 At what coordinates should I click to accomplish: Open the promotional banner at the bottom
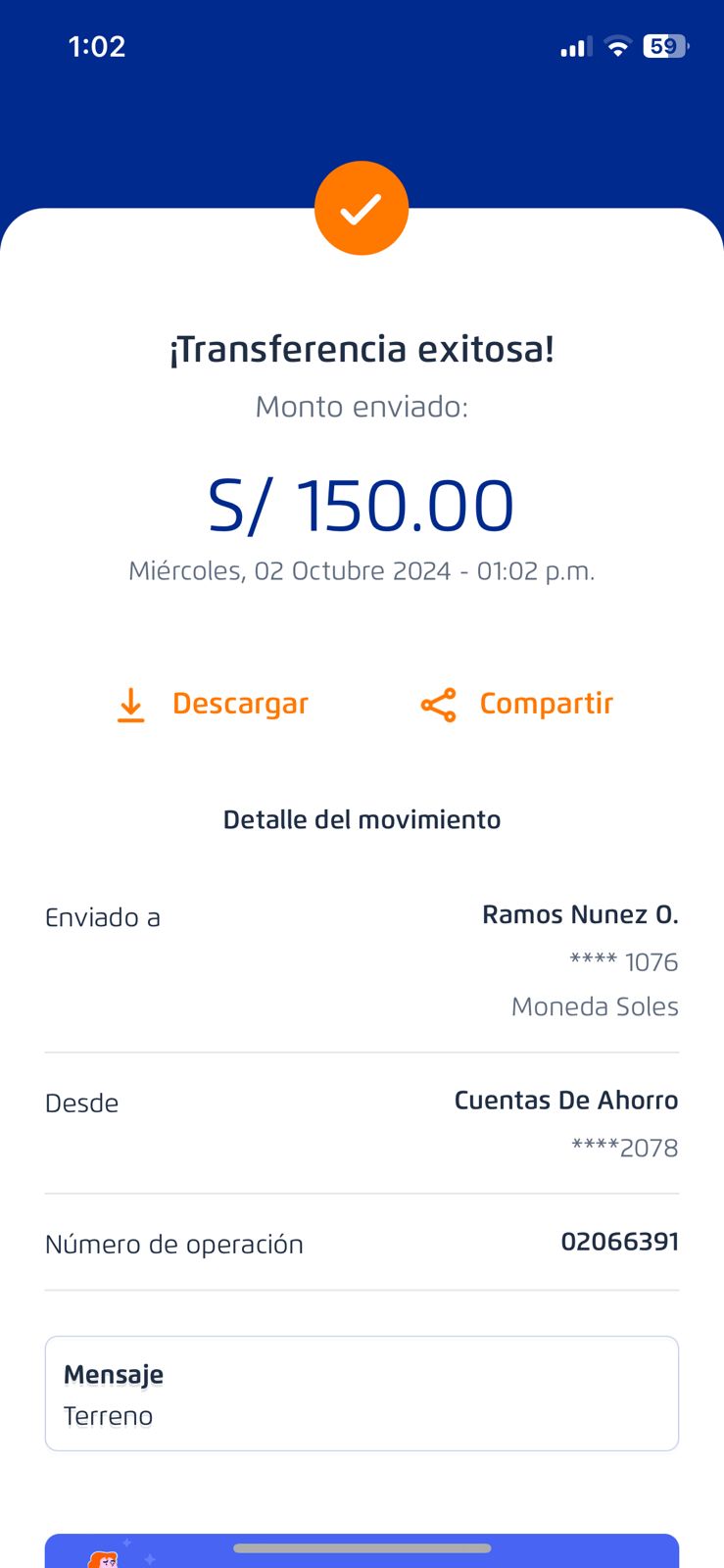point(362,1554)
